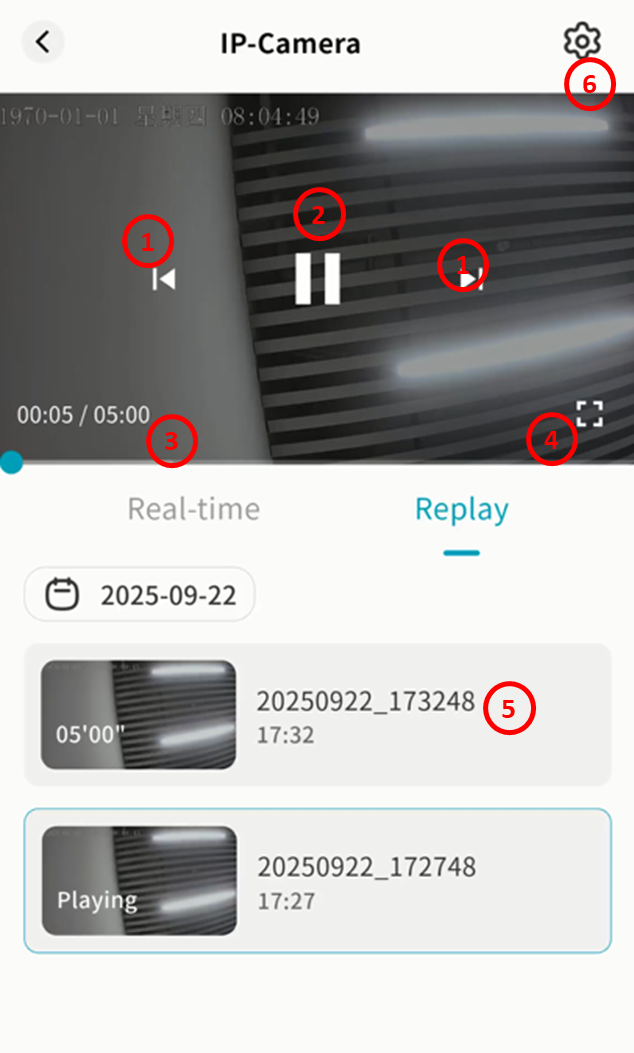Open the camera settings gear
Screen dimensions: 634x1053
(x=581, y=41)
